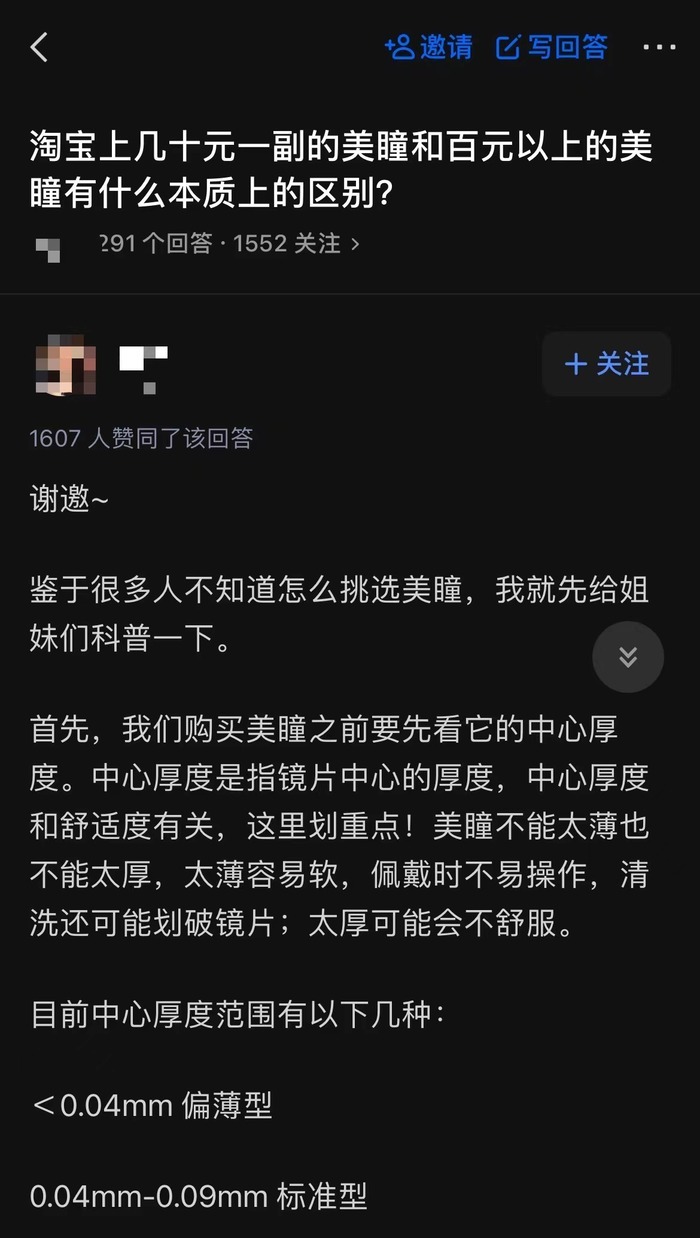Tap 写回答 to write an answer
700x1238 pixels.
tap(552, 47)
